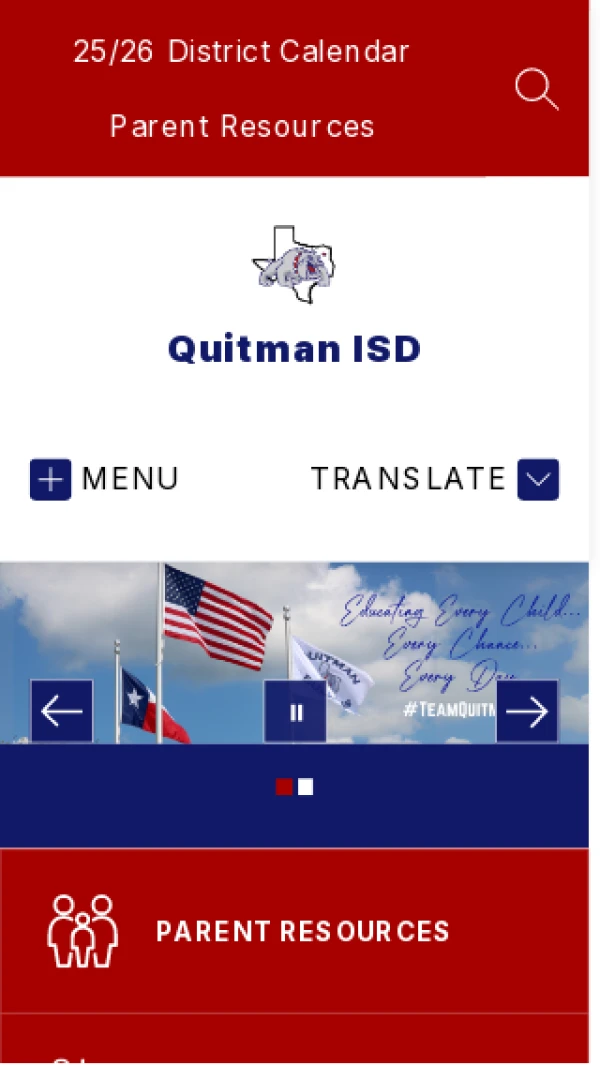Viewport: 600px width, 1065px height.
Task: Expand the MENU button
Action: (x=104, y=479)
